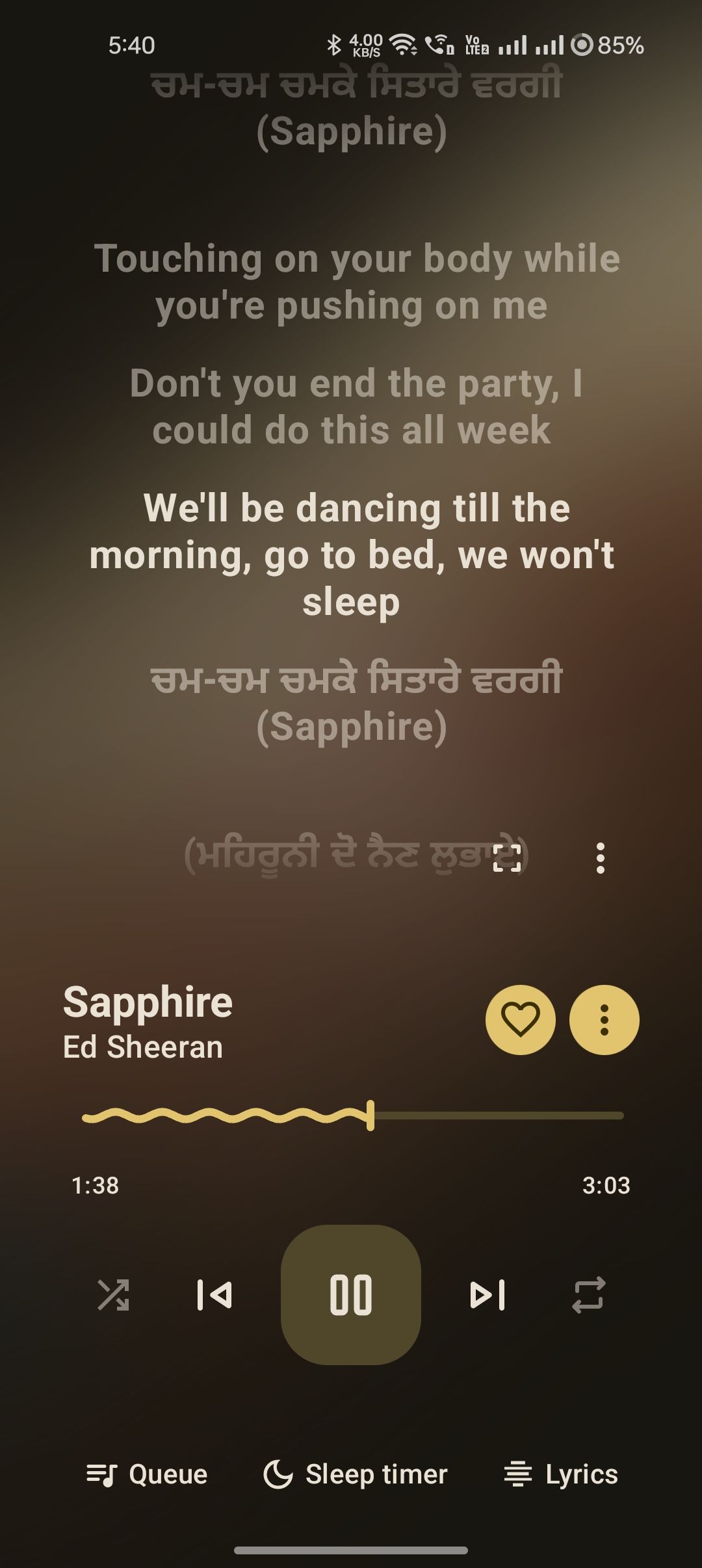Pause the song Sapphire

(351, 1294)
